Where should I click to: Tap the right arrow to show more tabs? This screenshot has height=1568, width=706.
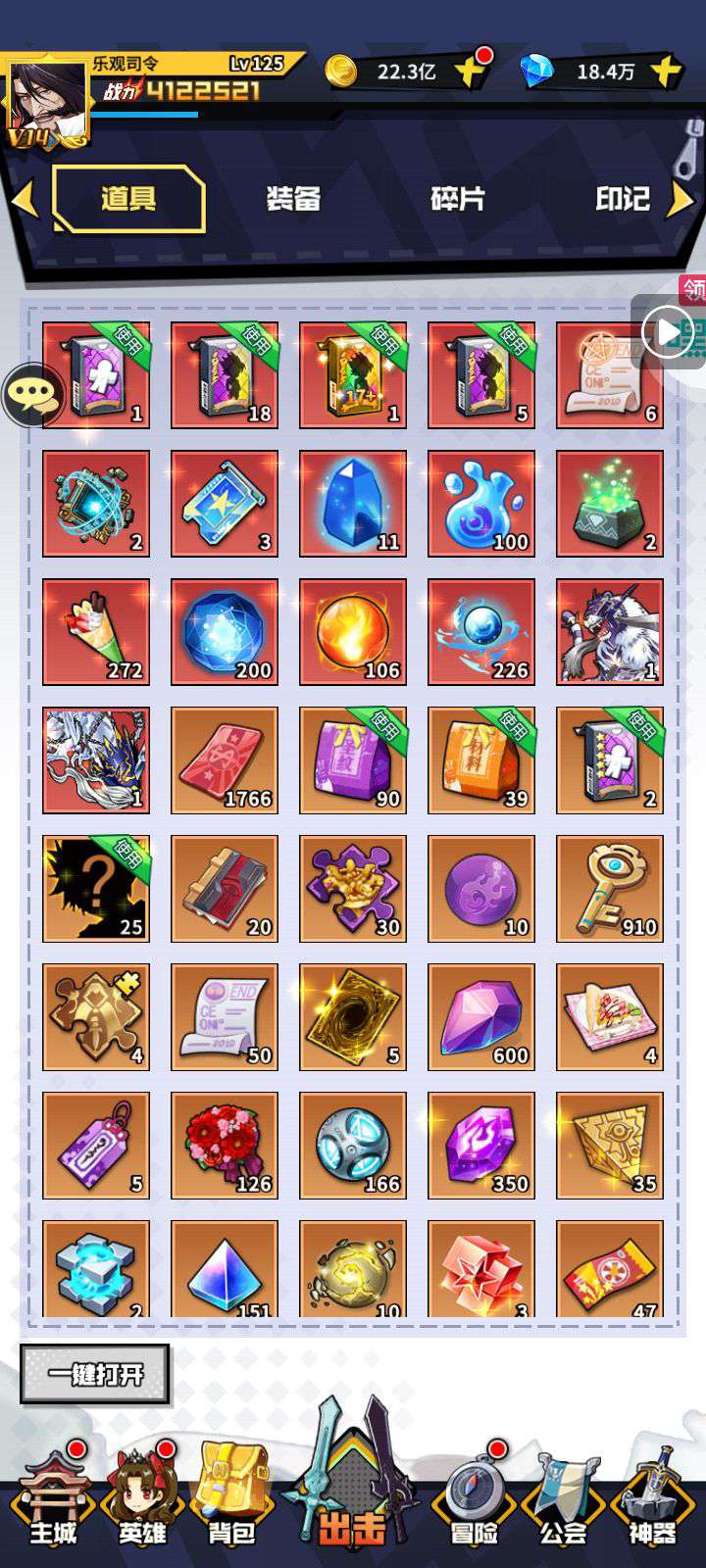point(681,199)
